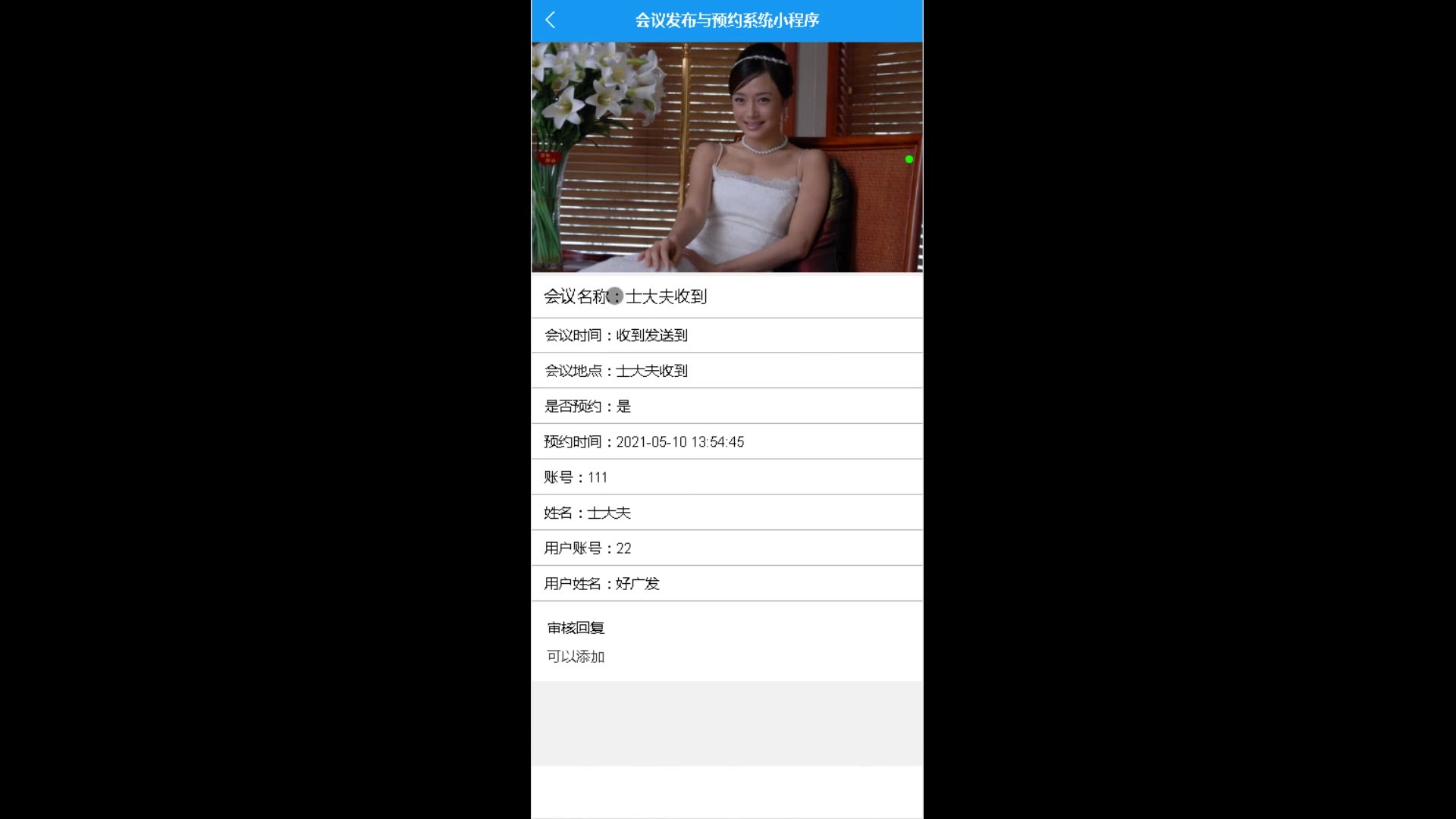Go back using the header arrow

551,20
